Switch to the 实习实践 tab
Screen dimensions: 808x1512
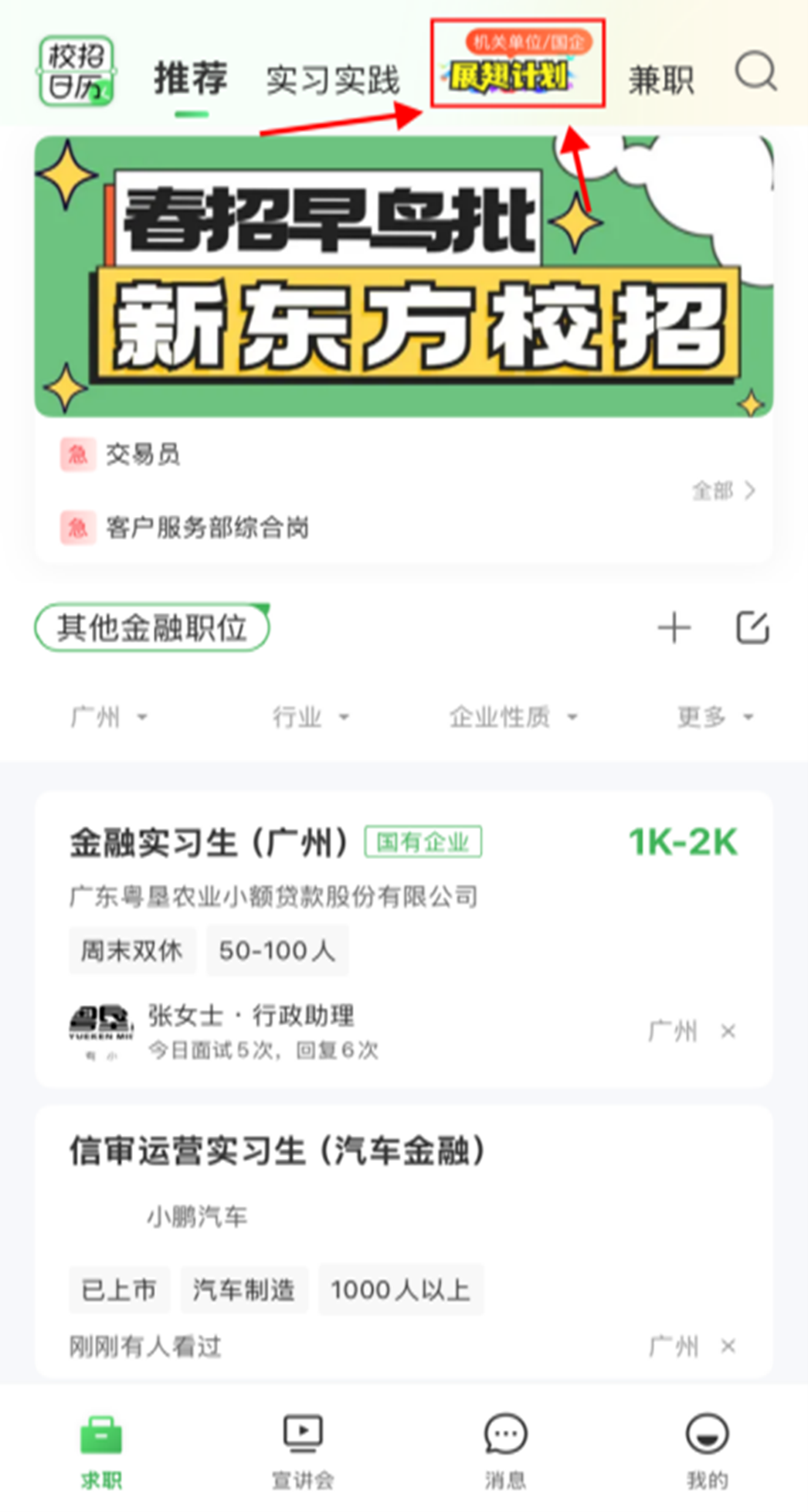(333, 80)
